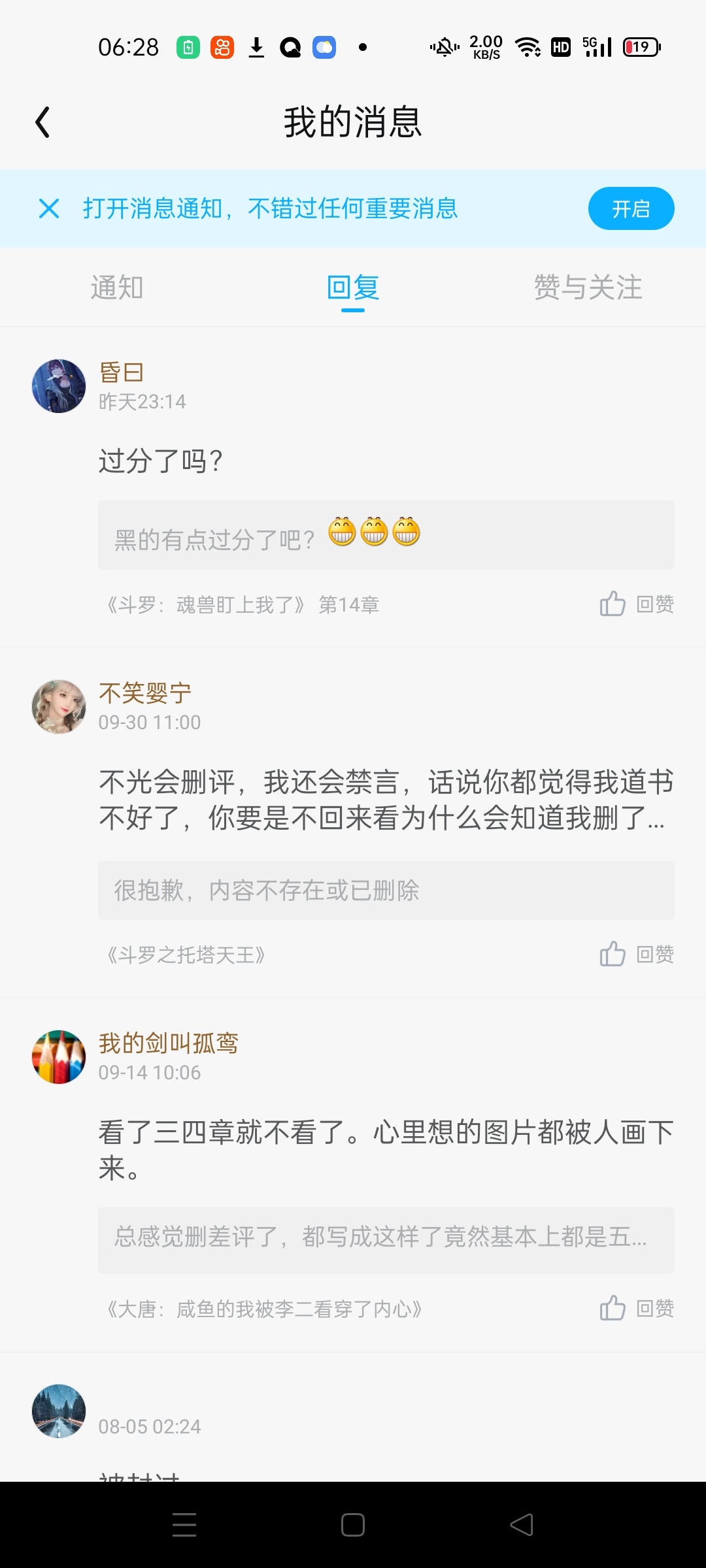
Task: Switch to the 通知 tab
Action: click(117, 287)
